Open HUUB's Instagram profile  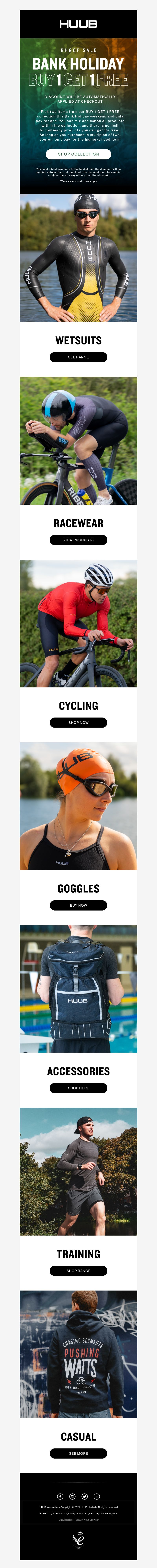click(72, 1496)
